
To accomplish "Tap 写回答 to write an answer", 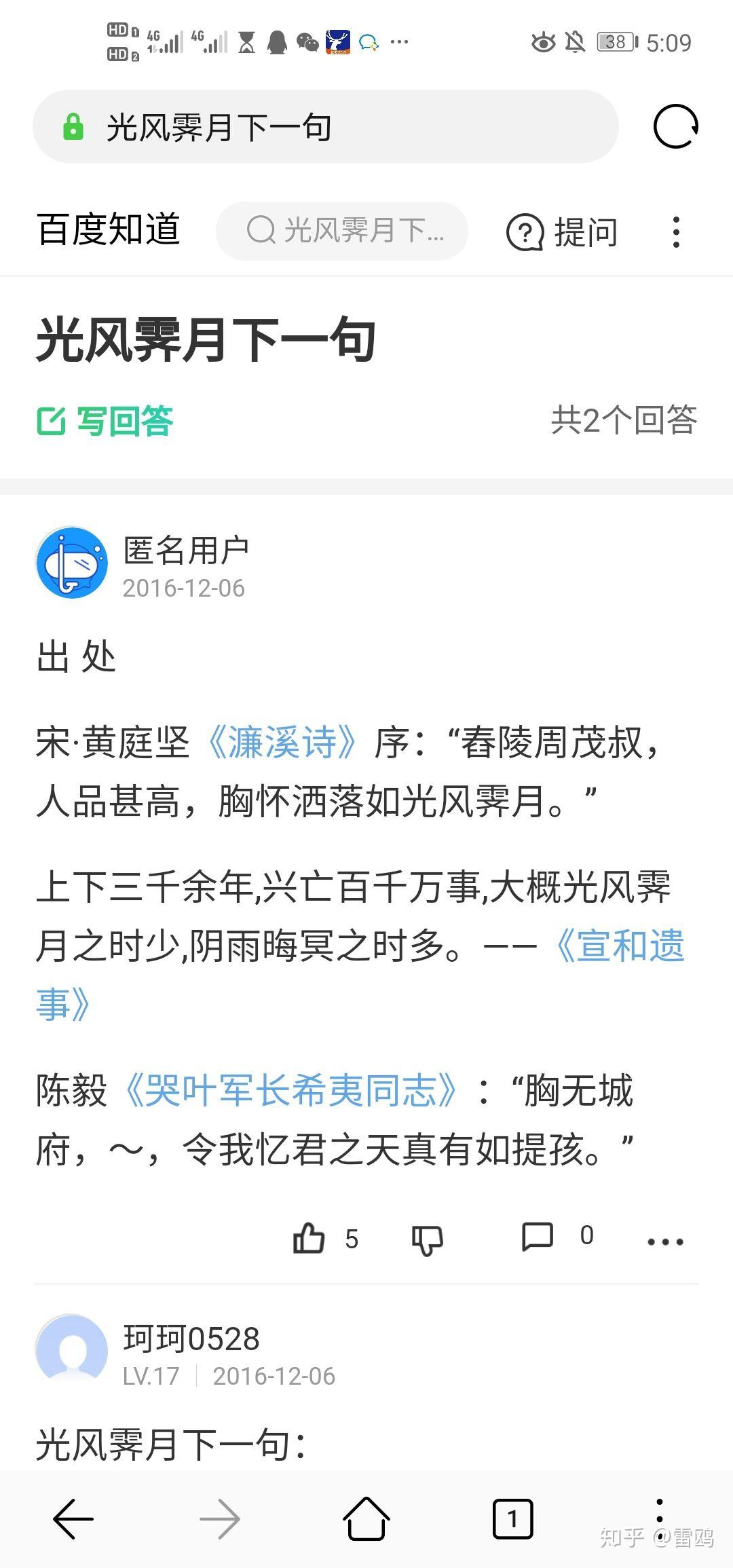I will coord(106,421).
